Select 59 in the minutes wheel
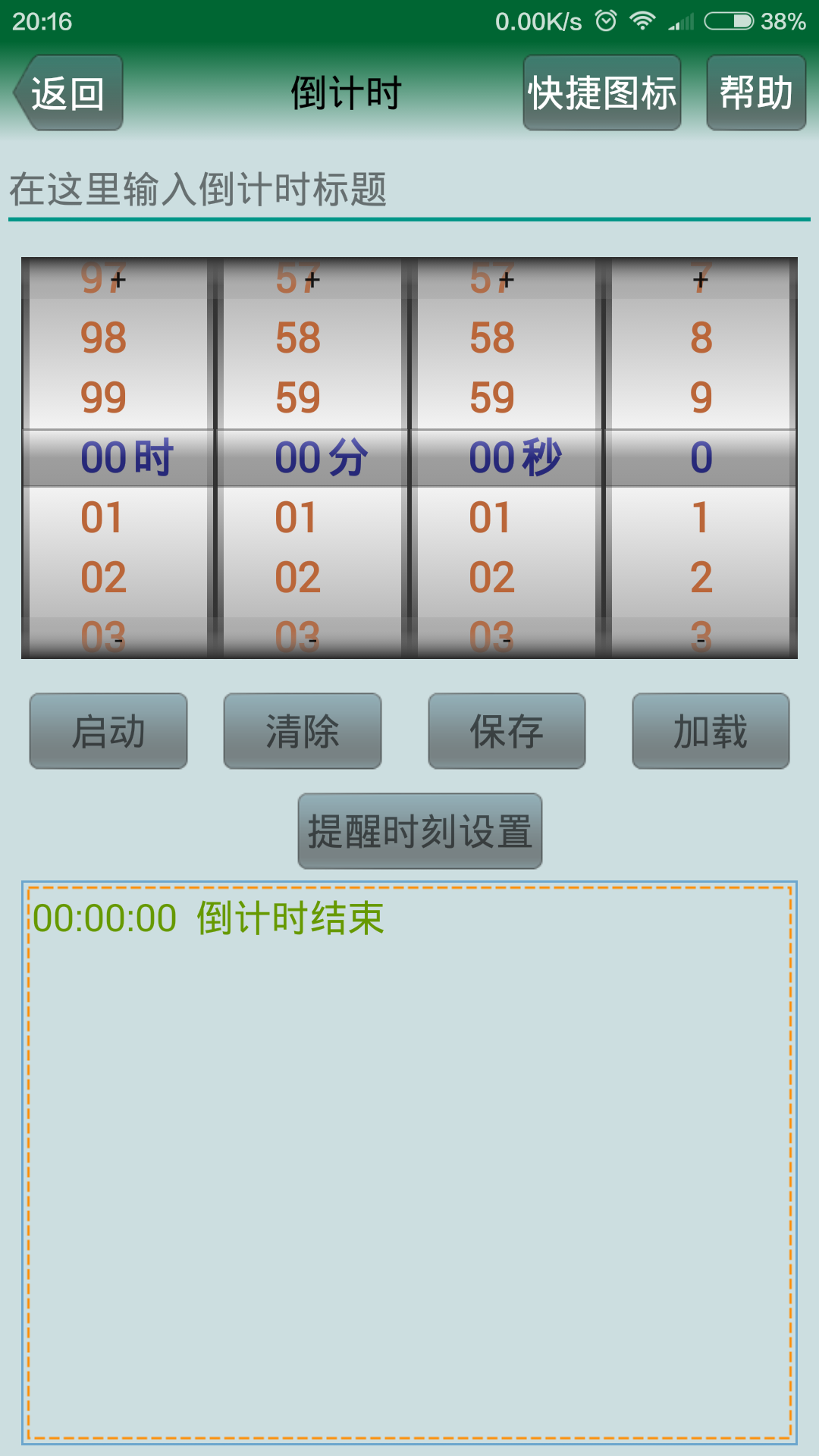The width and height of the screenshot is (819, 1456). point(298,397)
